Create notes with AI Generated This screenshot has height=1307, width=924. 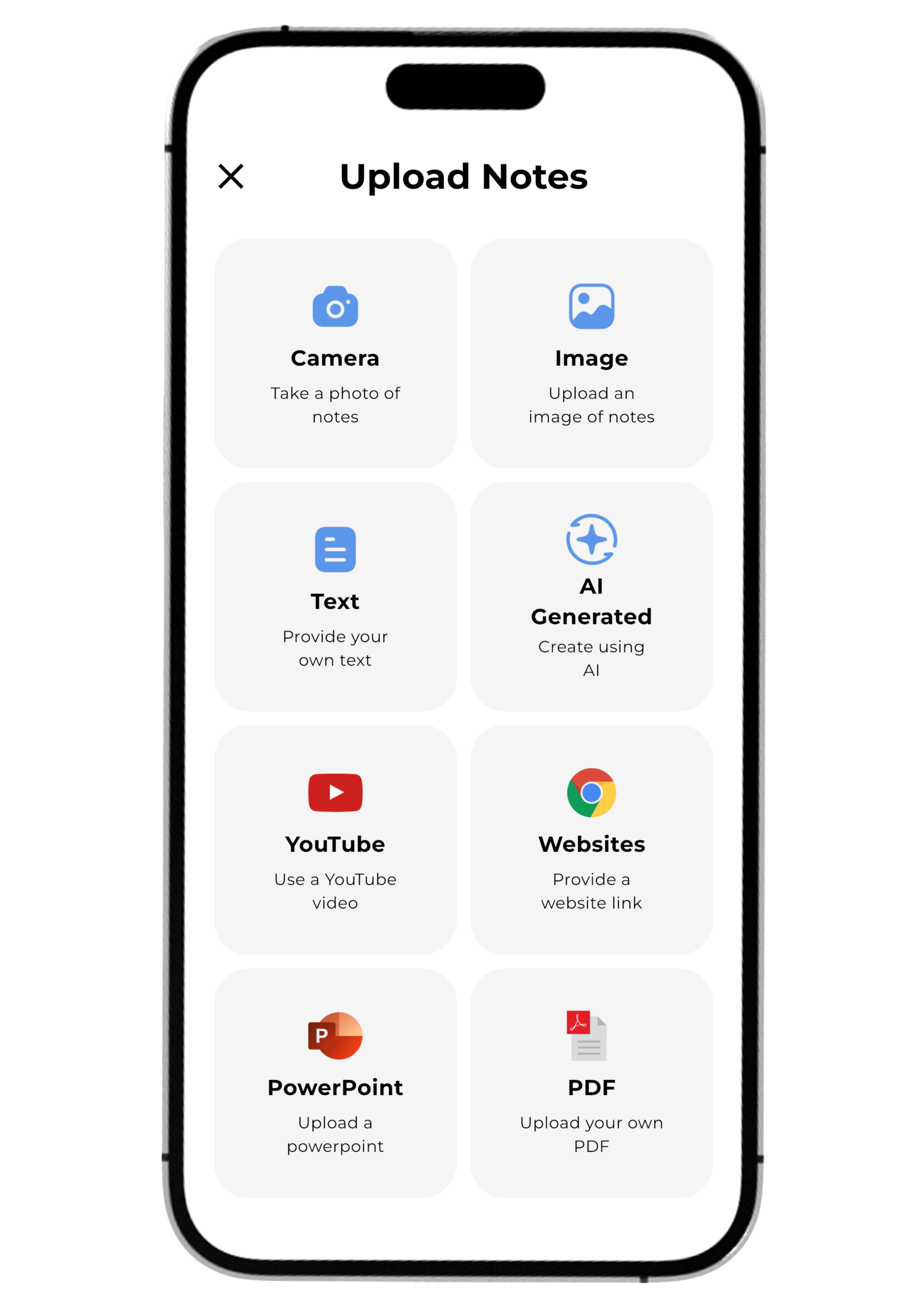591,597
